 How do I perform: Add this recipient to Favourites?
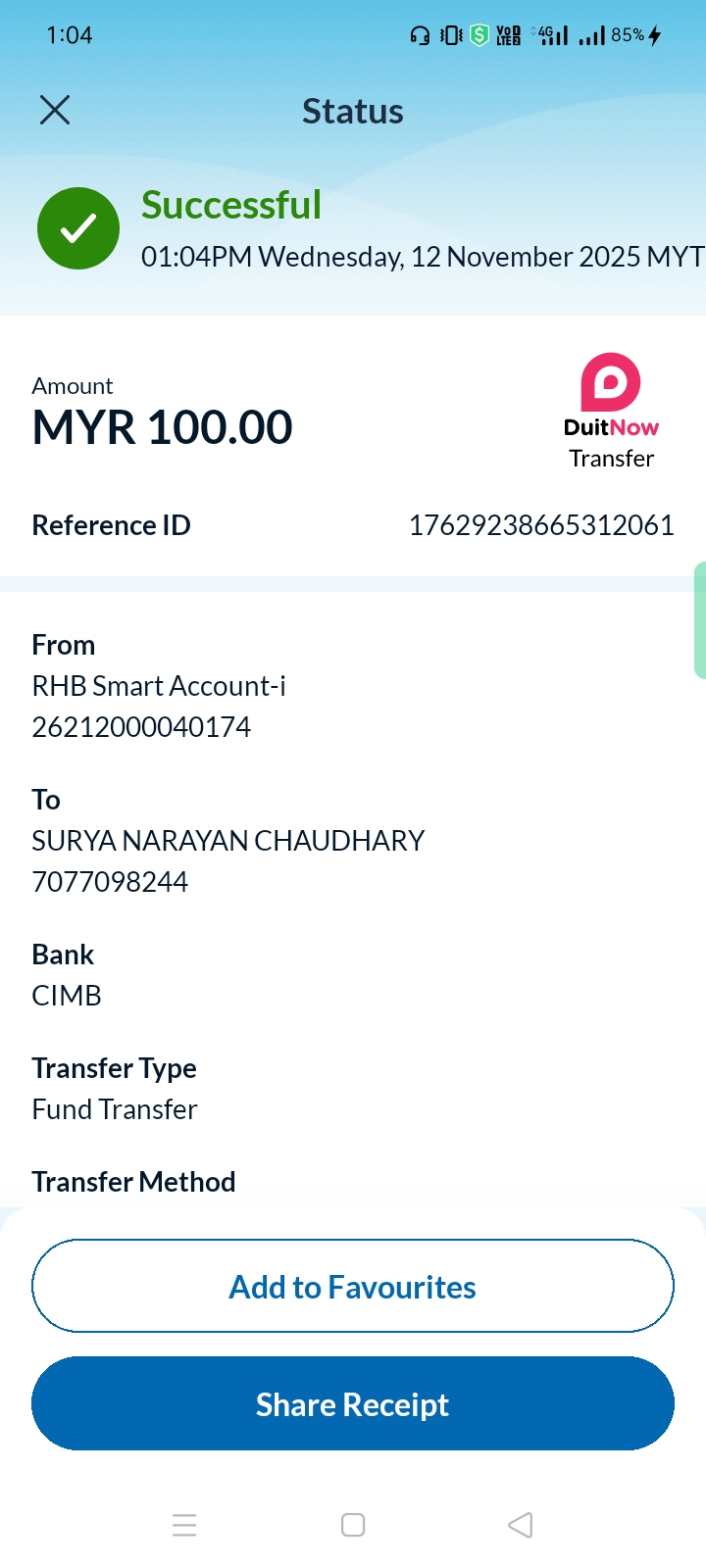click(353, 1286)
